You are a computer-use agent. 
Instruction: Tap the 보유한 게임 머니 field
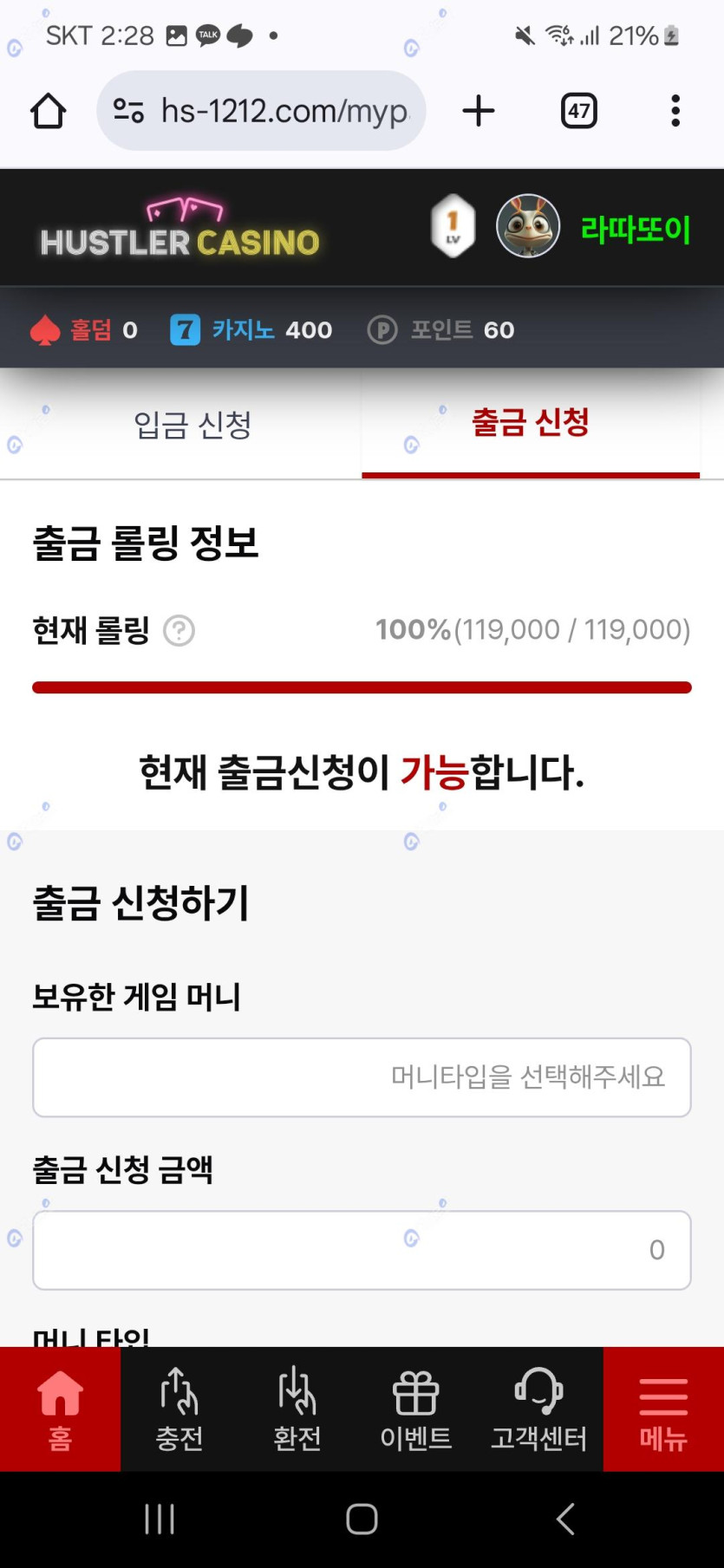click(362, 1077)
